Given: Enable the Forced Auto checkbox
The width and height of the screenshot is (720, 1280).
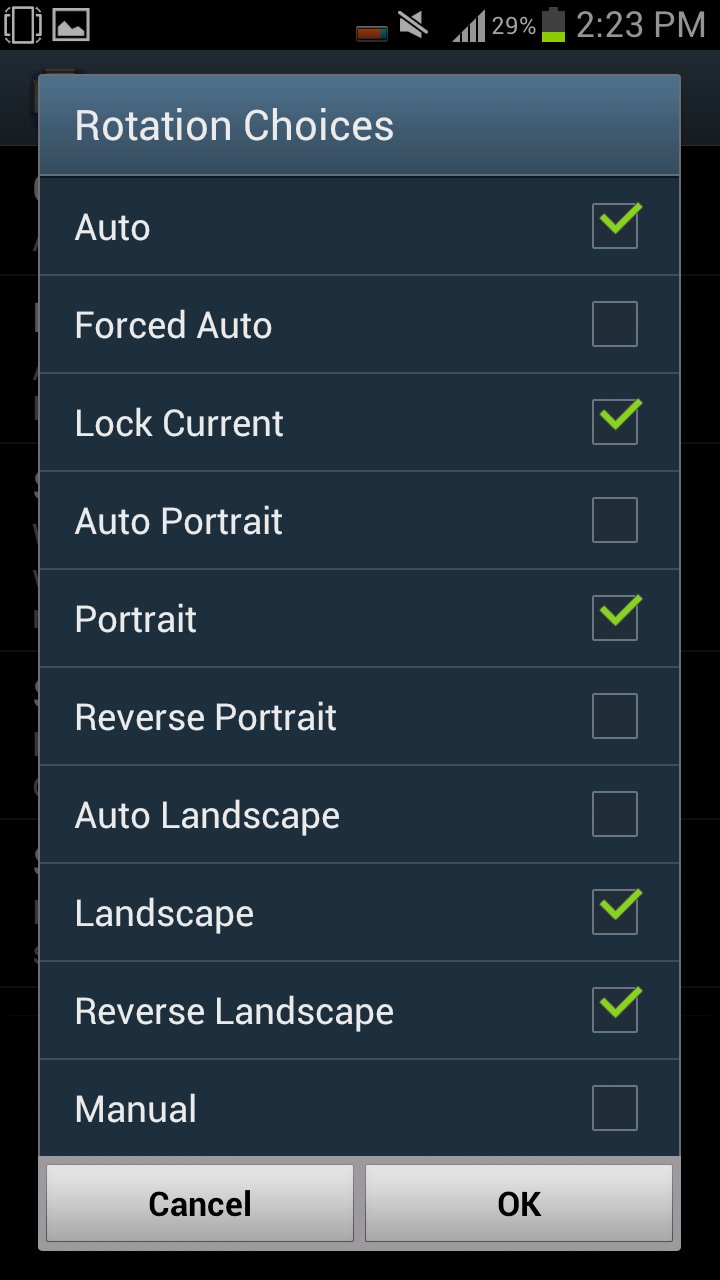Looking at the screenshot, I should 614,325.
